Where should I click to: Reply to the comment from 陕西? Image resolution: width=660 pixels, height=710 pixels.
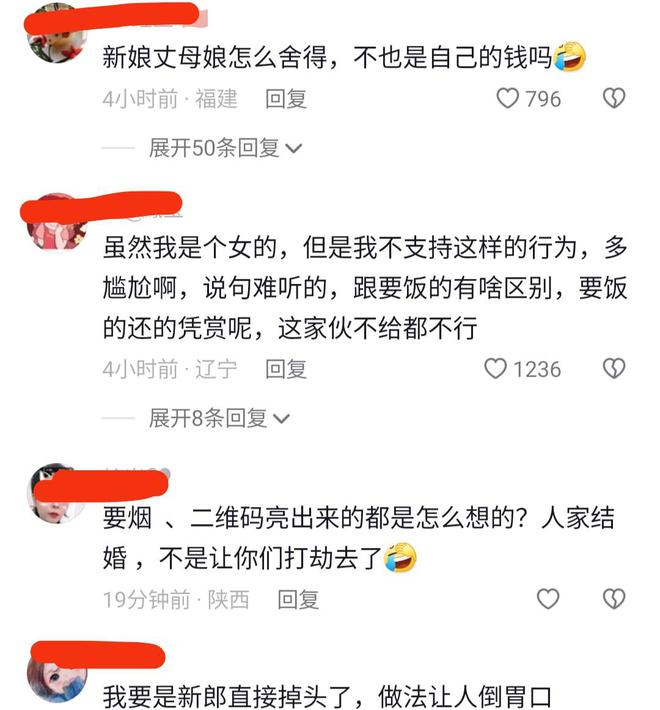pyautogui.click(x=298, y=599)
